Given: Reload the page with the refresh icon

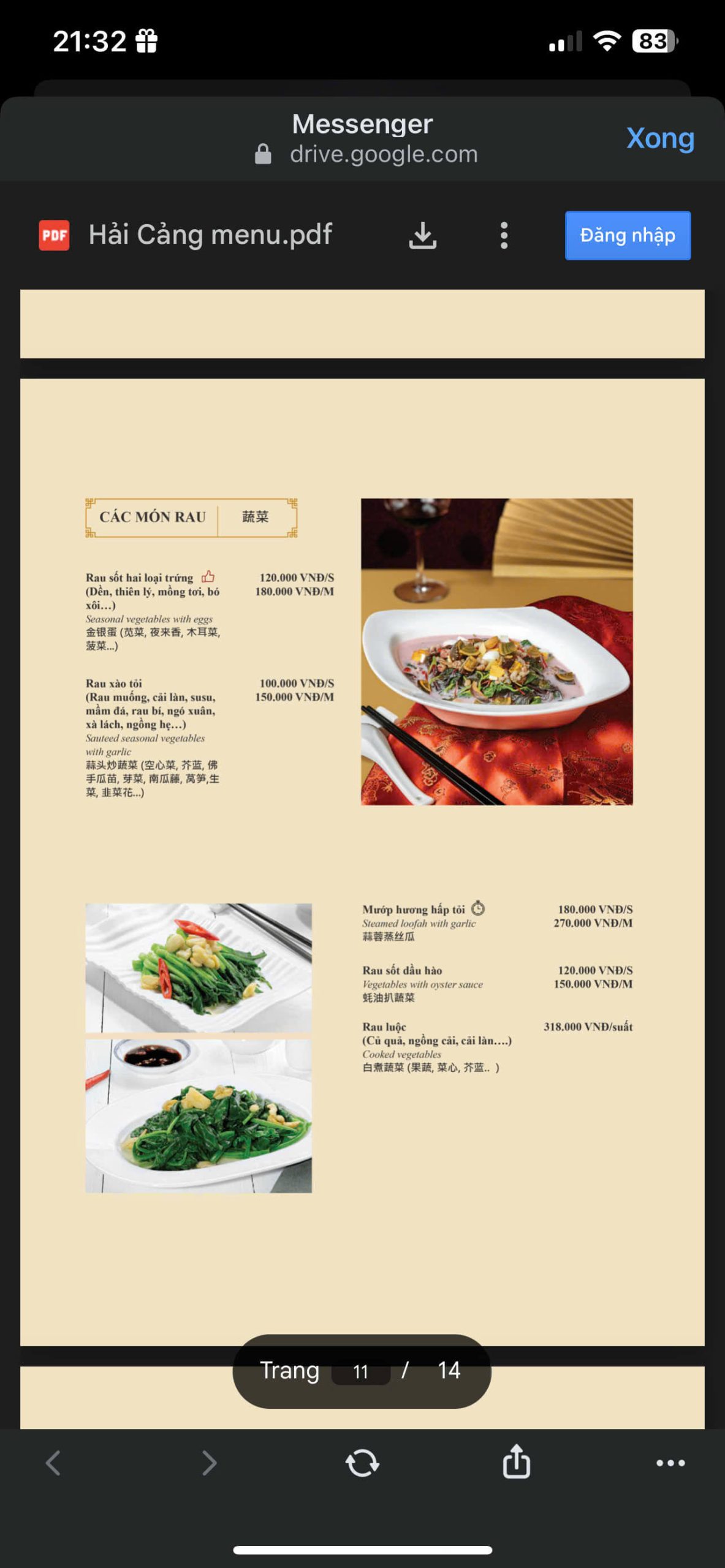Looking at the screenshot, I should coord(362,1463).
